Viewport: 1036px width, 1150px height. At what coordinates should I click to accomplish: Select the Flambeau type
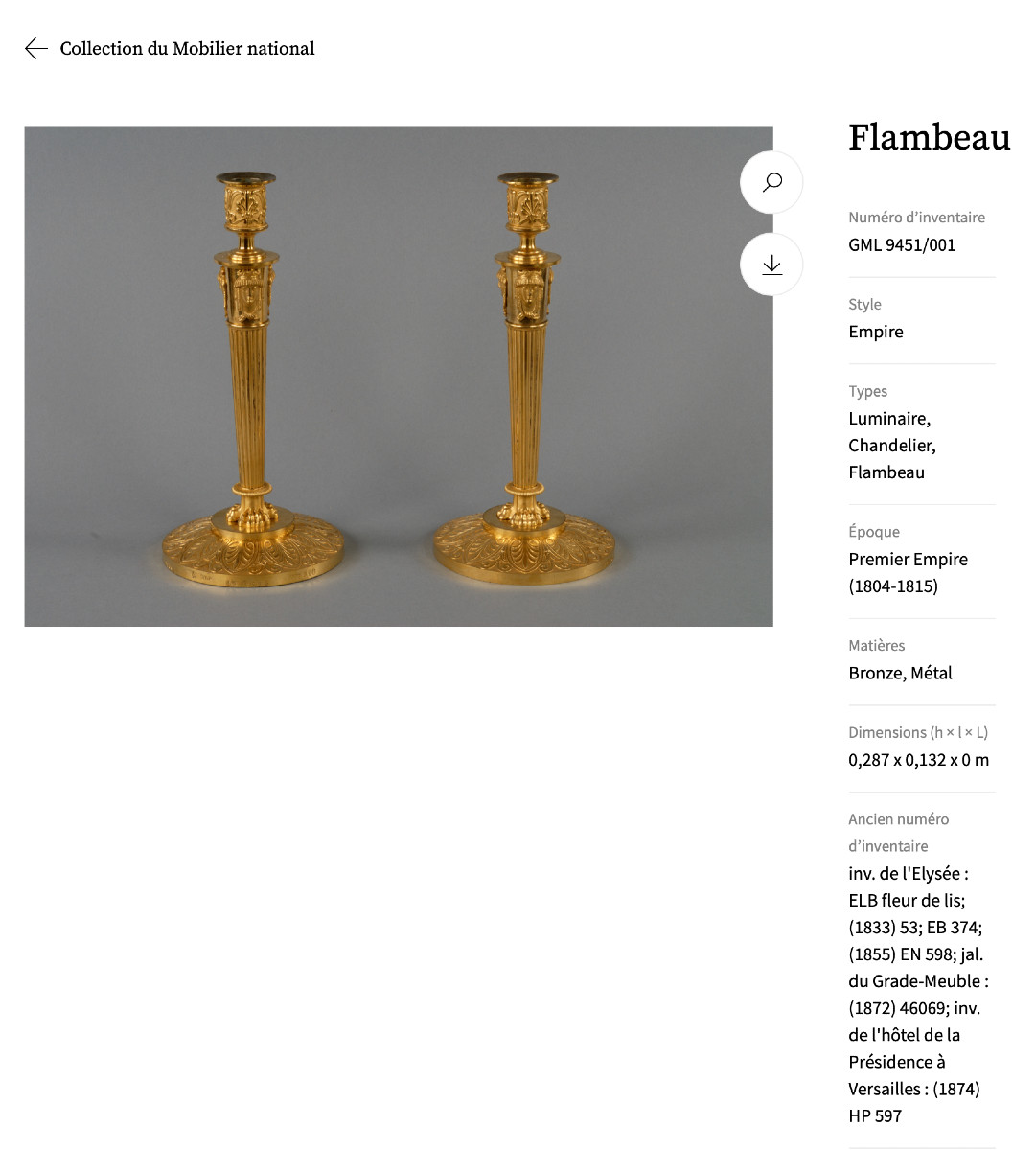(x=886, y=472)
